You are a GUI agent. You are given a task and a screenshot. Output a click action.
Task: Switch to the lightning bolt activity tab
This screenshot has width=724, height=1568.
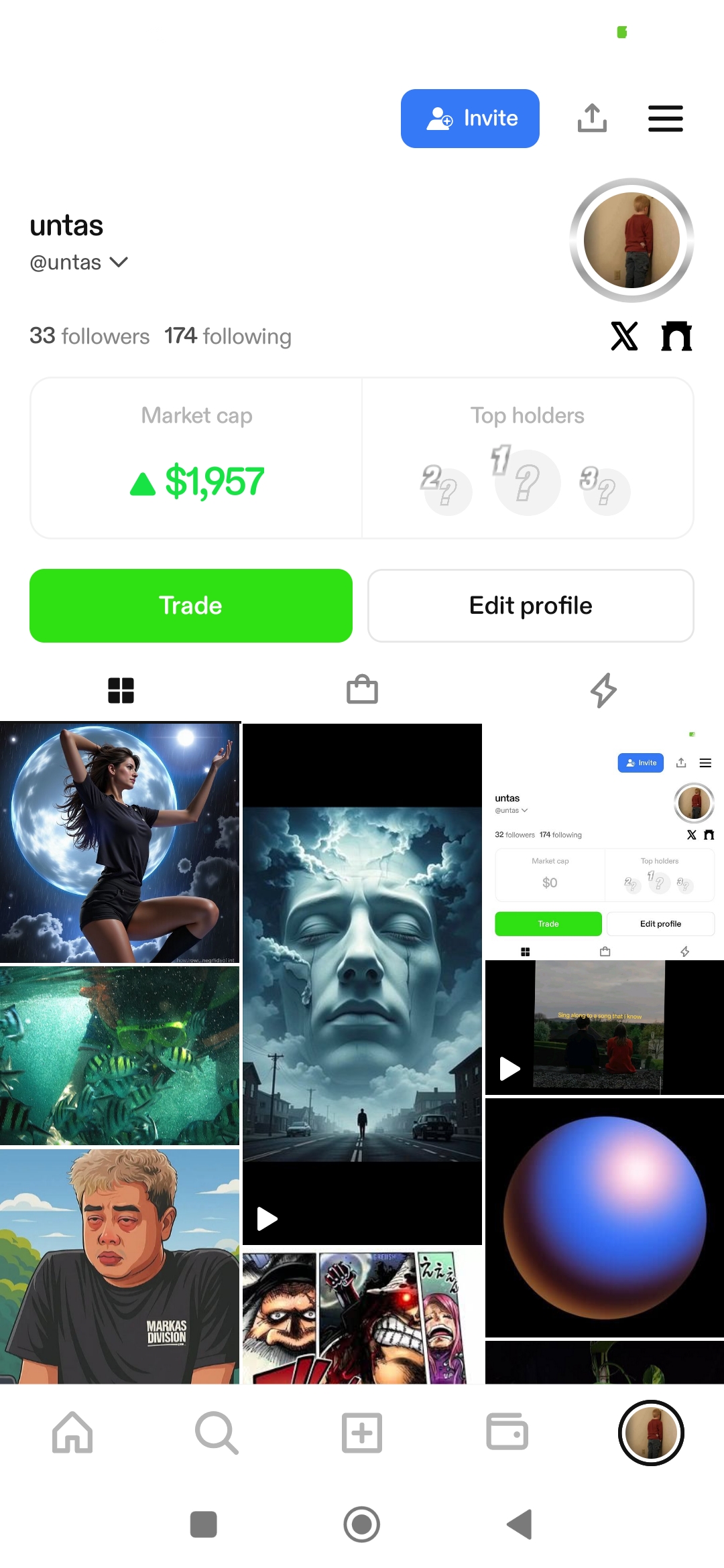tap(603, 690)
